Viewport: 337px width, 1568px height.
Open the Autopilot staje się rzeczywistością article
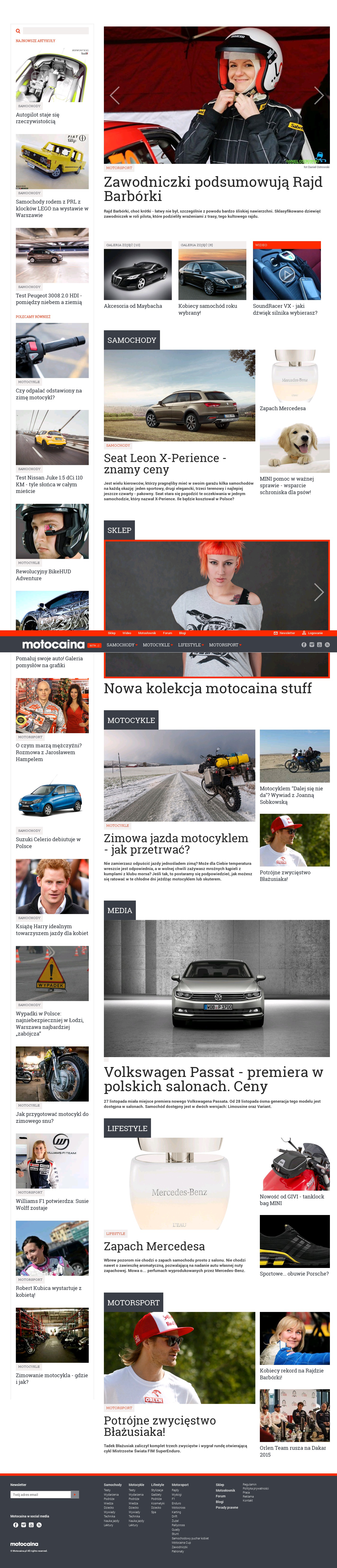37,118
